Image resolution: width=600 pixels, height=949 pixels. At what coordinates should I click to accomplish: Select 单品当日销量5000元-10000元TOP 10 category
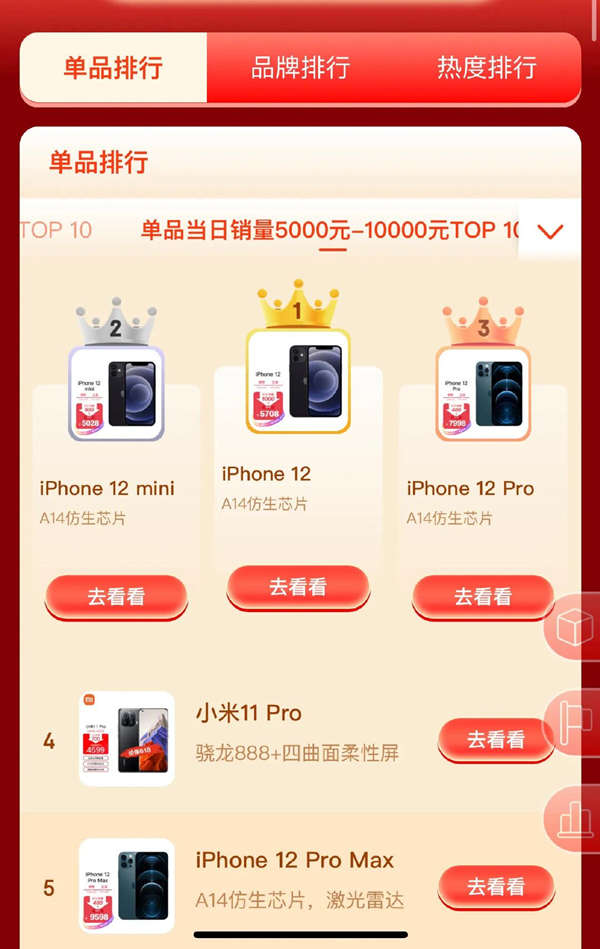tap(330, 231)
